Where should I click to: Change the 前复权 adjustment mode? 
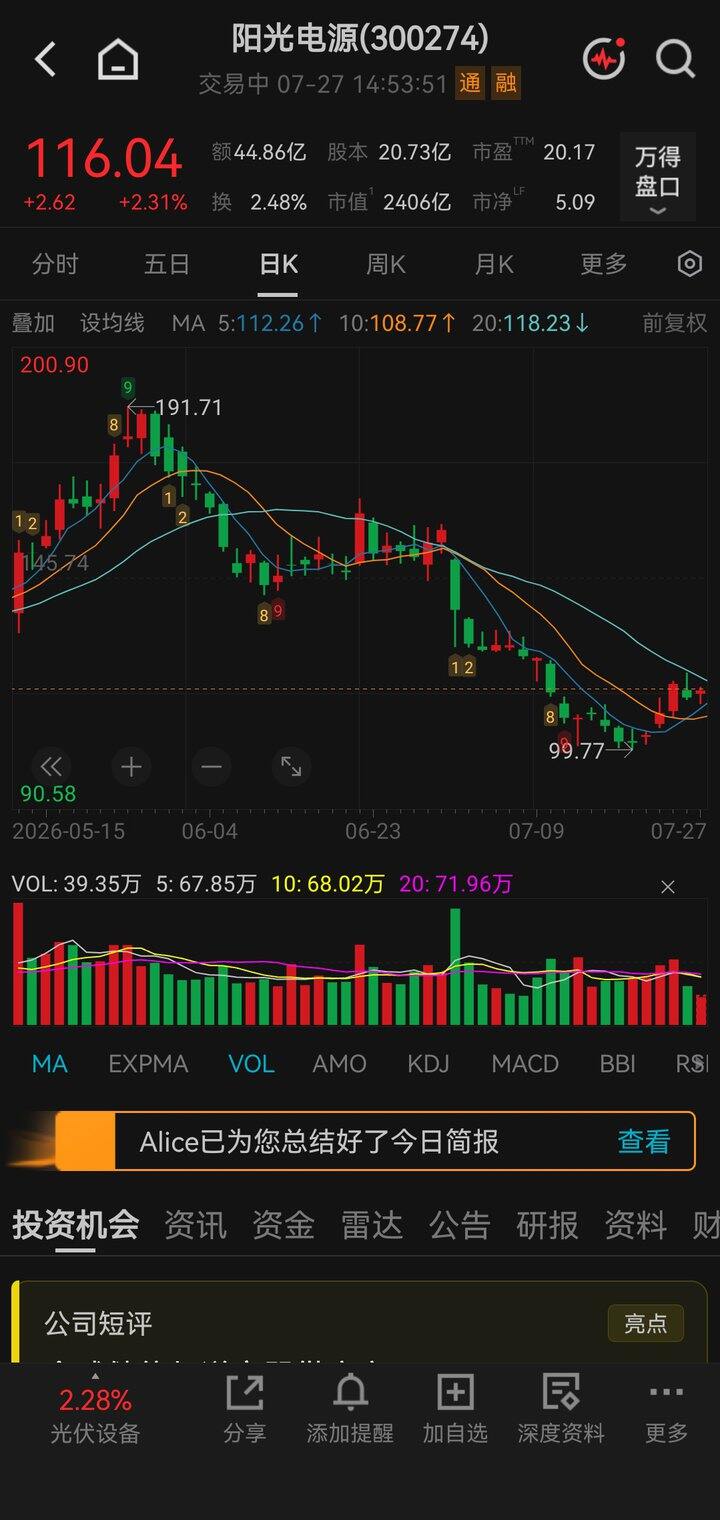(x=674, y=323)
